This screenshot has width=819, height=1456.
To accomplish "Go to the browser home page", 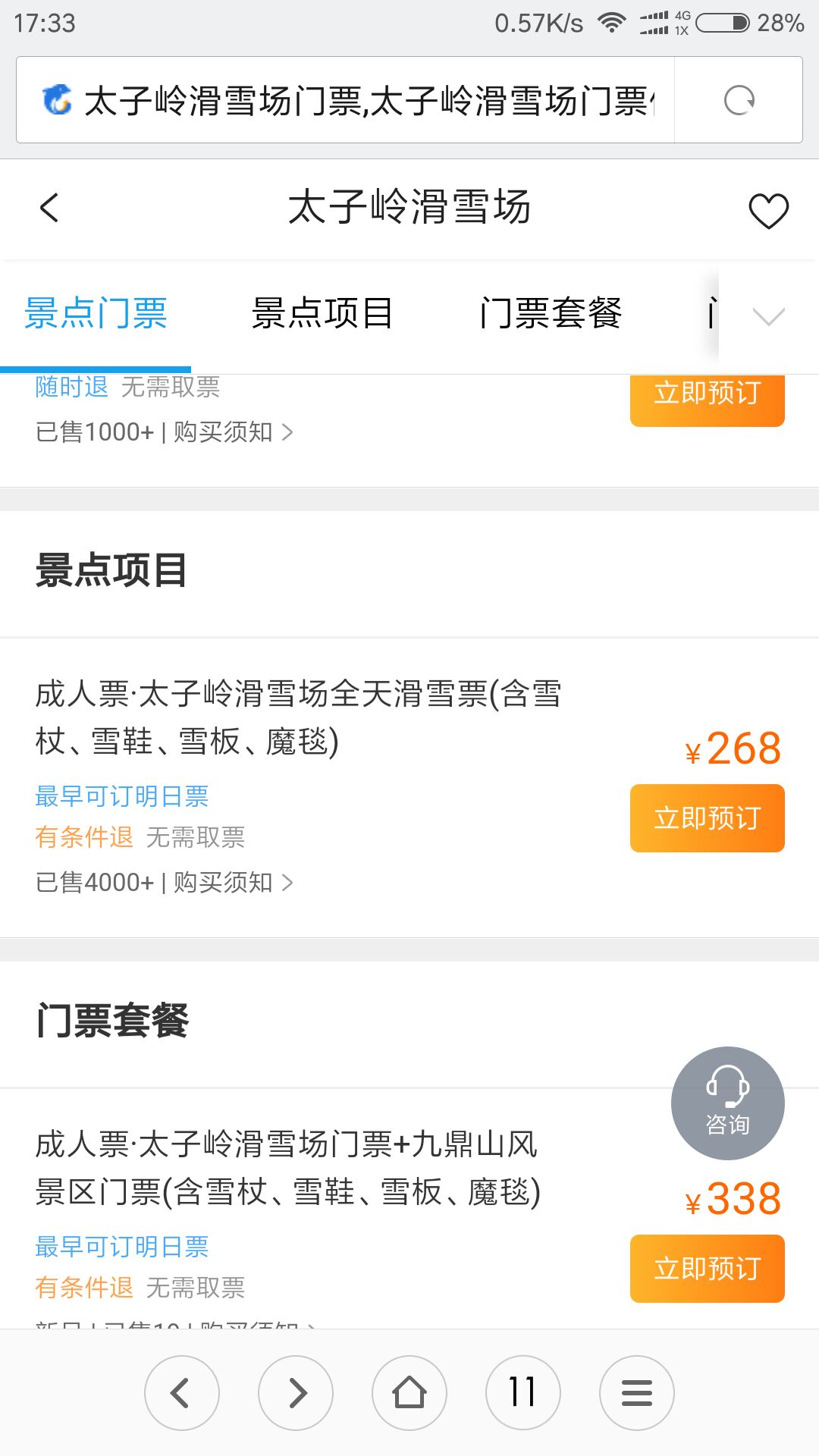I will coord(409,1393).
